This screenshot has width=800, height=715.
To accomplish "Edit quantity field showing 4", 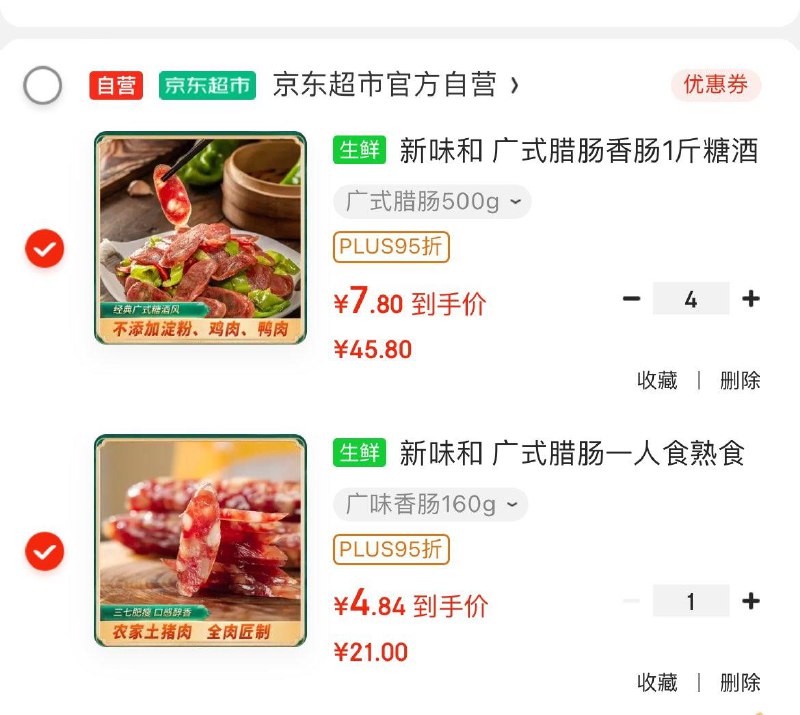I will pos(691,299).
